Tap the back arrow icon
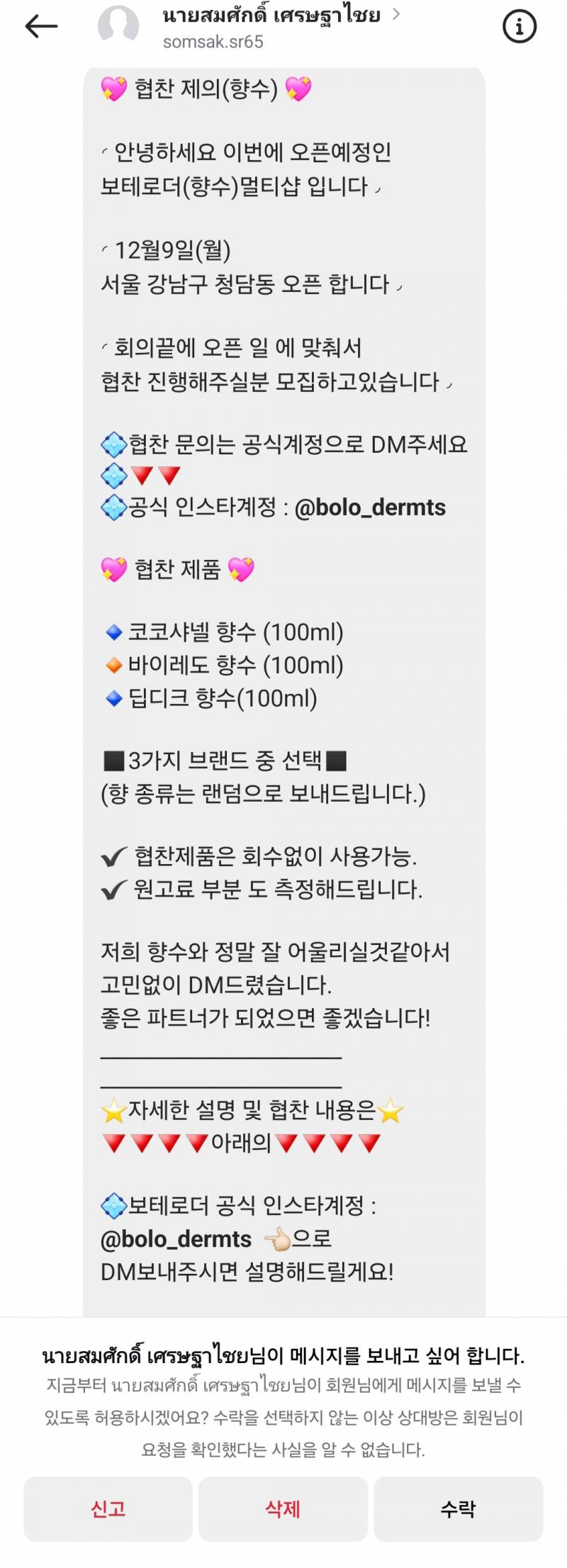This screenshot has height=1568, width=567. [40, 26]
